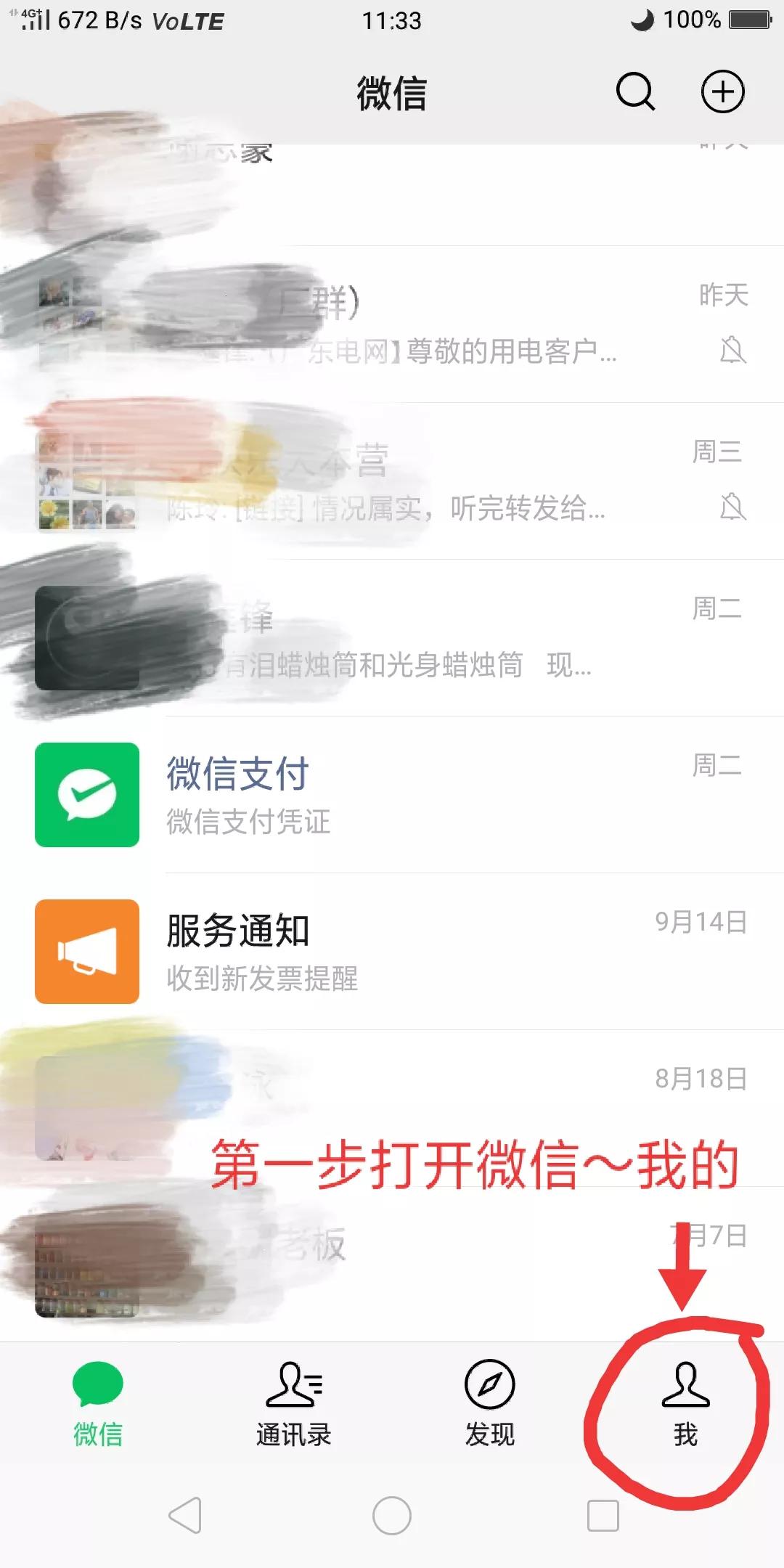Image resolution: width=784 pixels, height=1568 pixels.
Task: Open the 周二 chat mentioning 蜡烛筒
Action: (x=392, y=637)
